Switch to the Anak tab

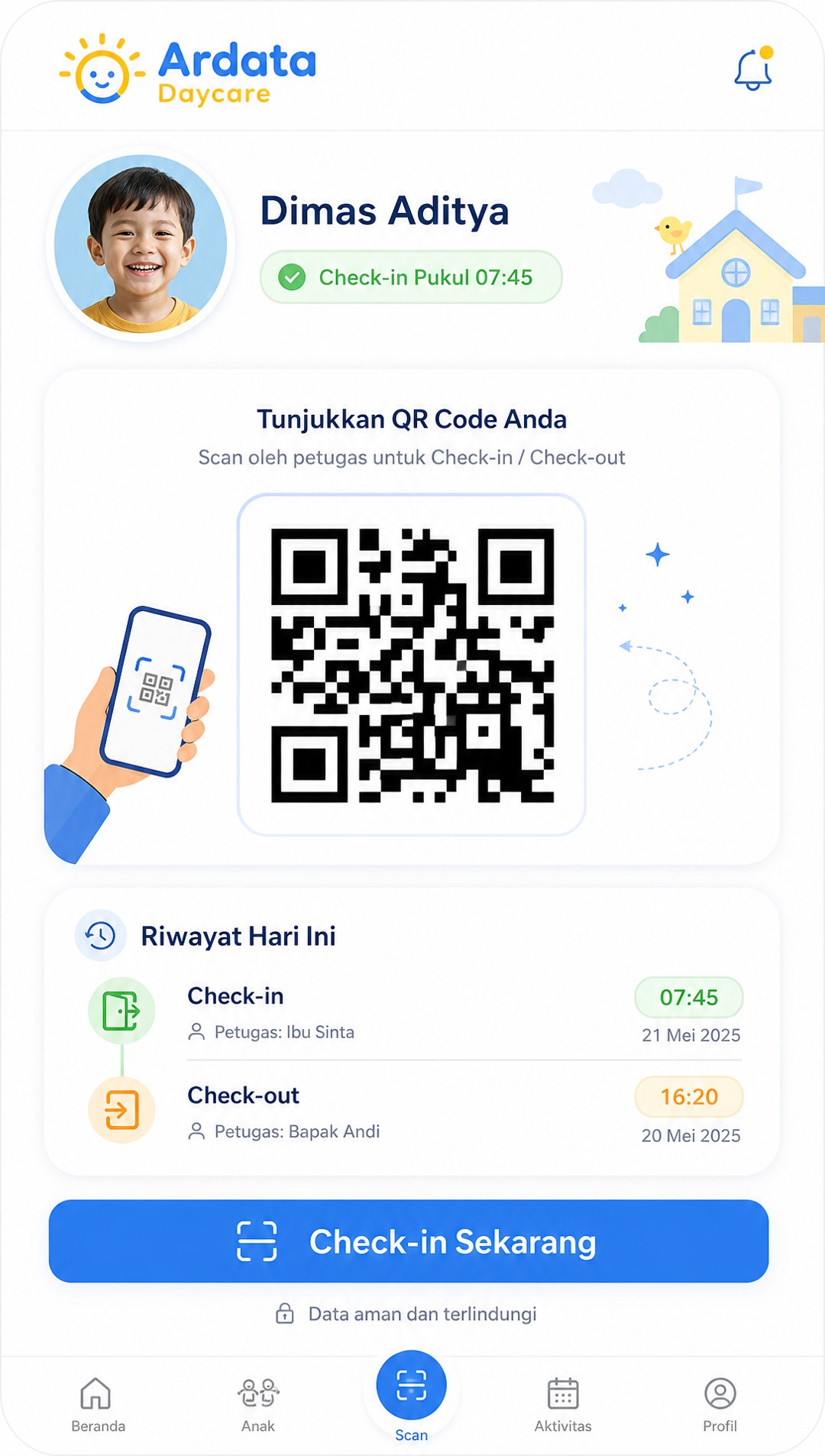coord(258,1405)
